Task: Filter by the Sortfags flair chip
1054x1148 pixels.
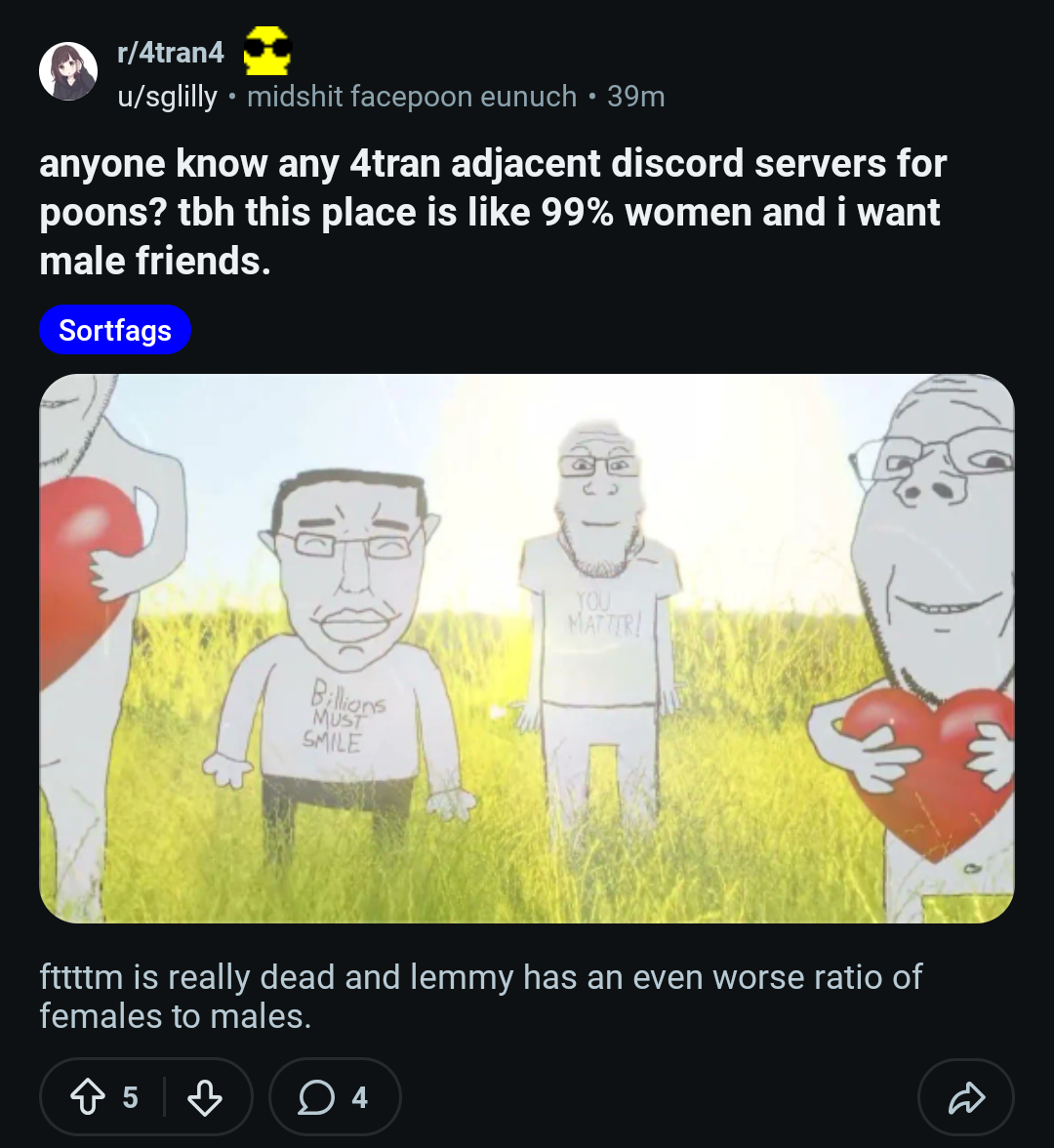Action: (115, 331)
